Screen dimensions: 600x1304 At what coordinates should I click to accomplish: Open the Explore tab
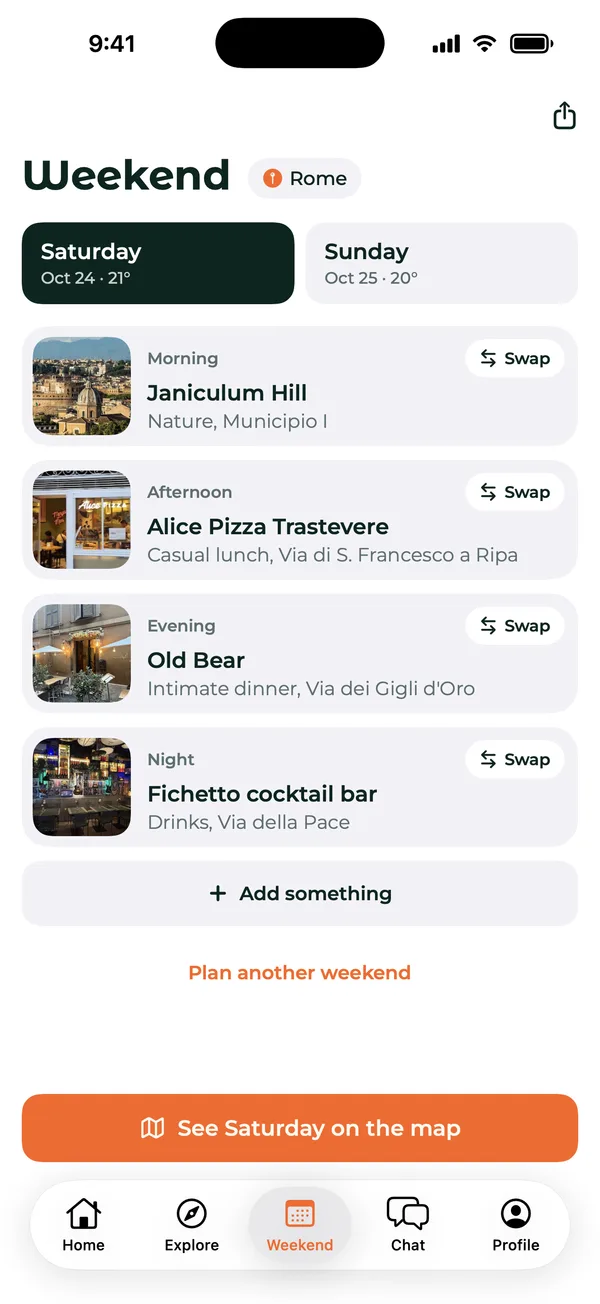tap(192, 1226)
